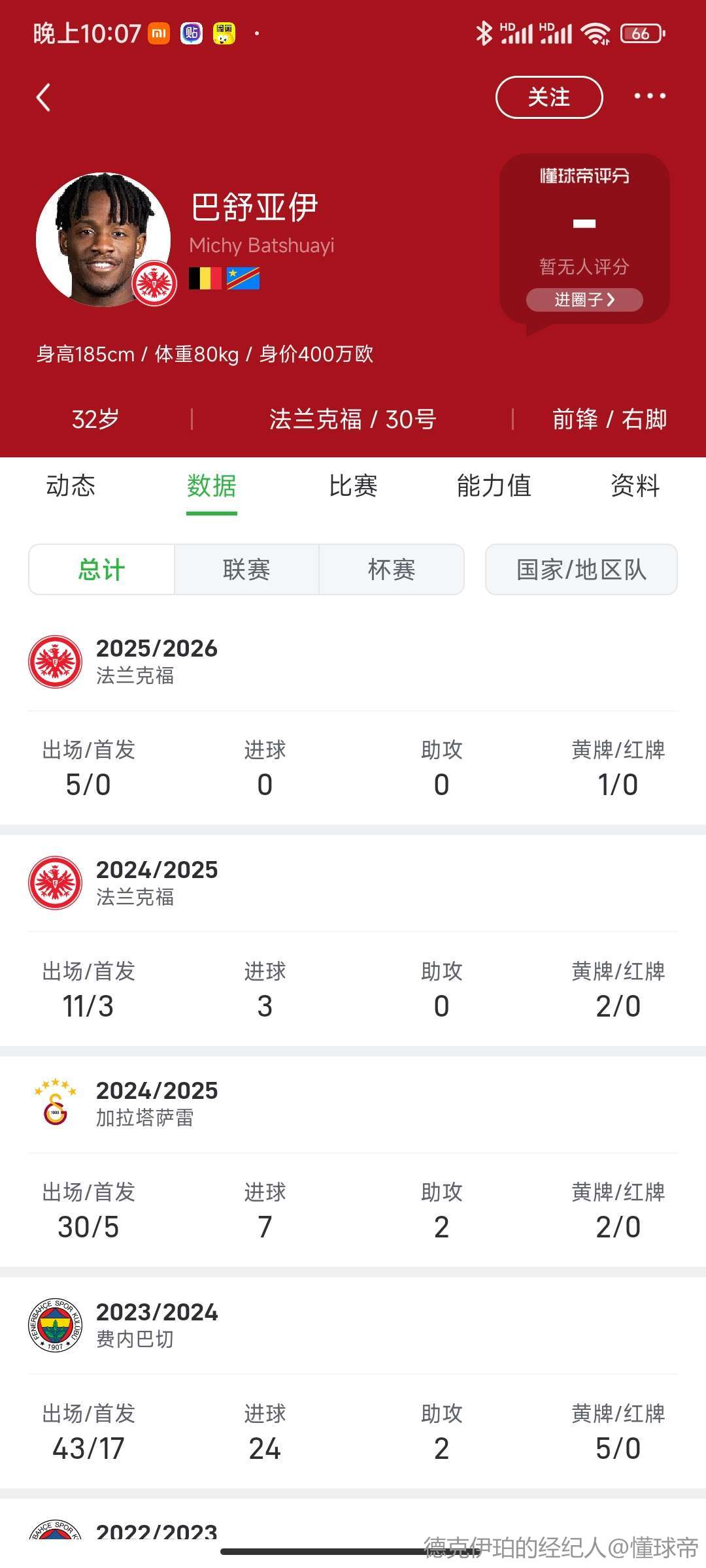Filter stats by 联赛
Image resolution: width=706 pixels, height=1568 pixels.
pos(246,570)
